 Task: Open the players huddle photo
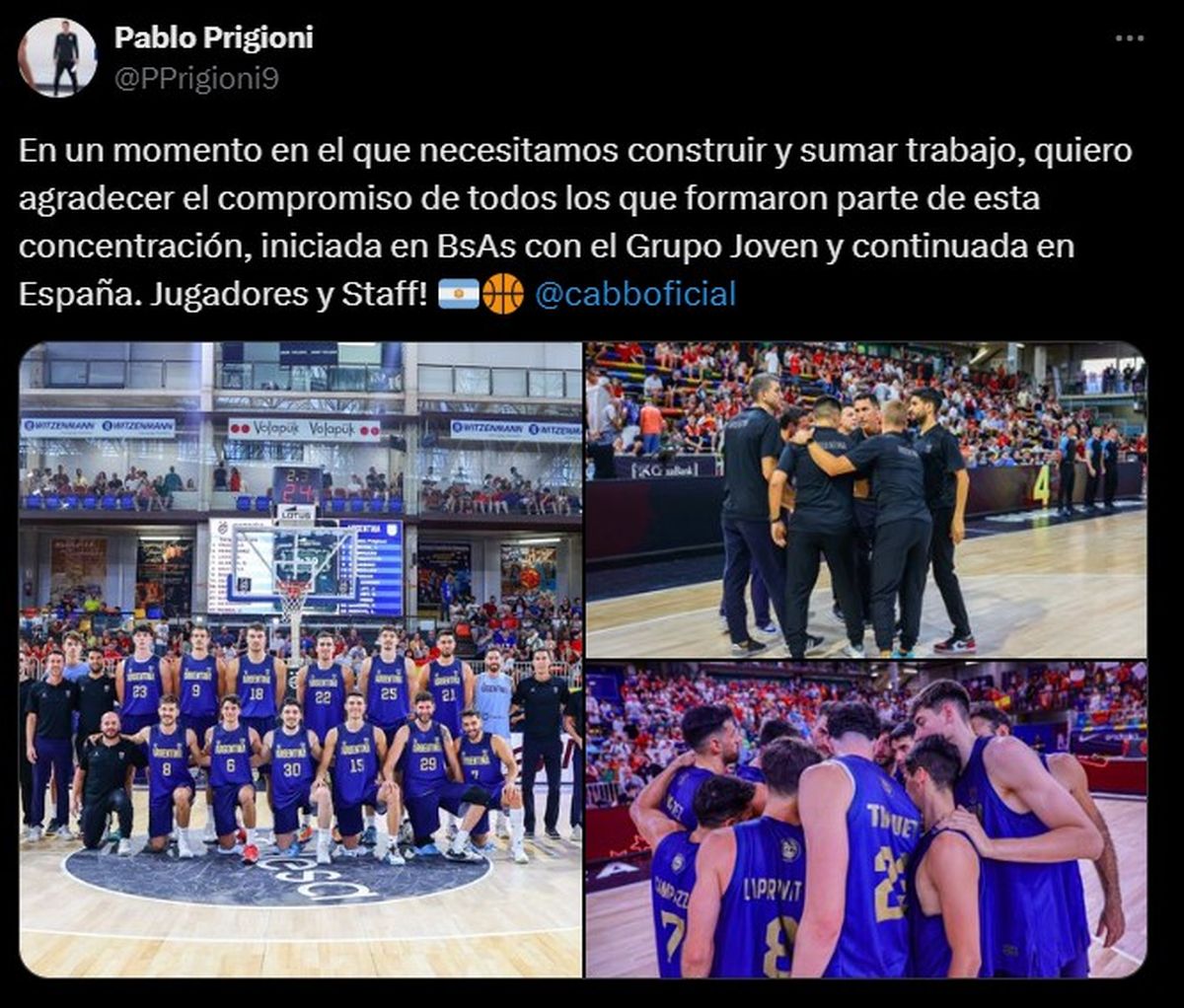(x=865, y=819)
